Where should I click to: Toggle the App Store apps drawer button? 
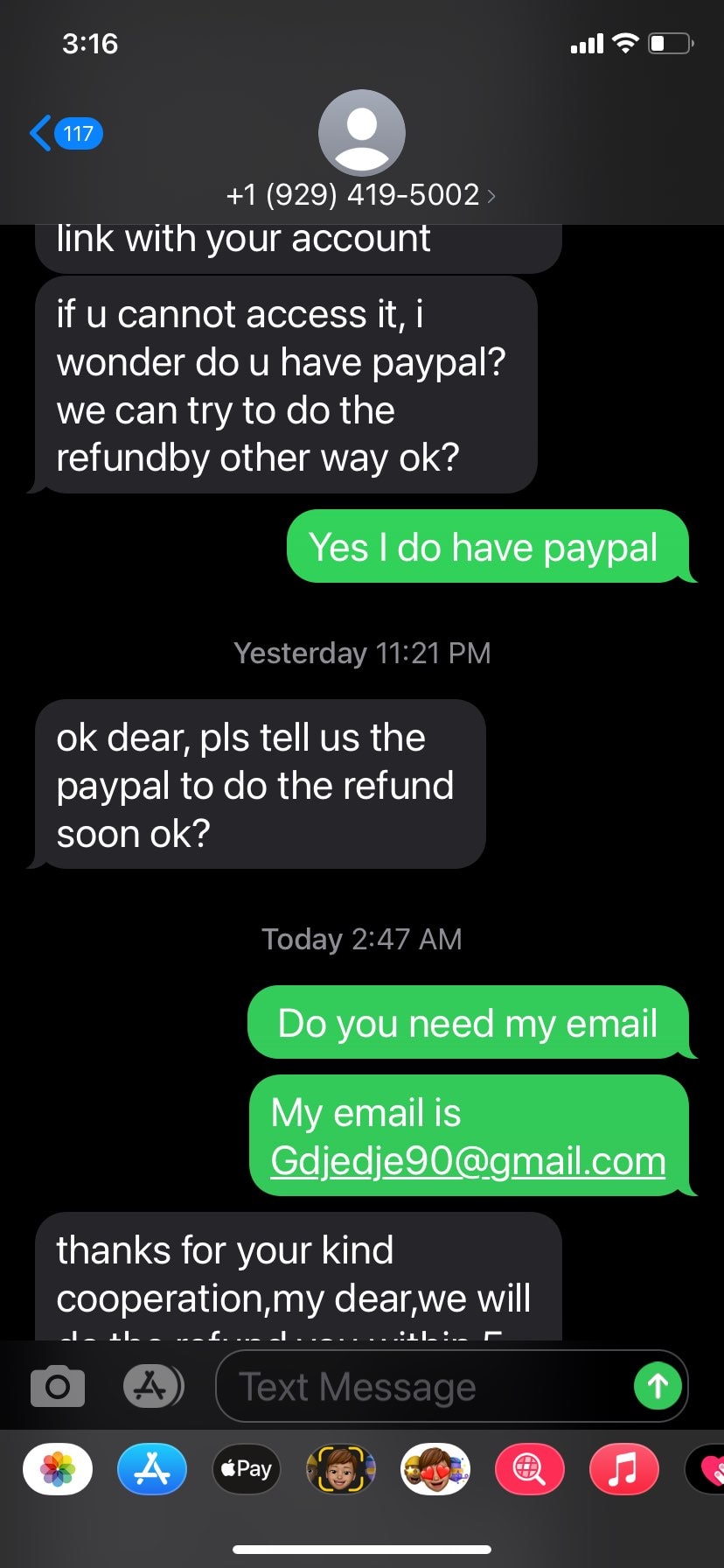point(153,1386)
